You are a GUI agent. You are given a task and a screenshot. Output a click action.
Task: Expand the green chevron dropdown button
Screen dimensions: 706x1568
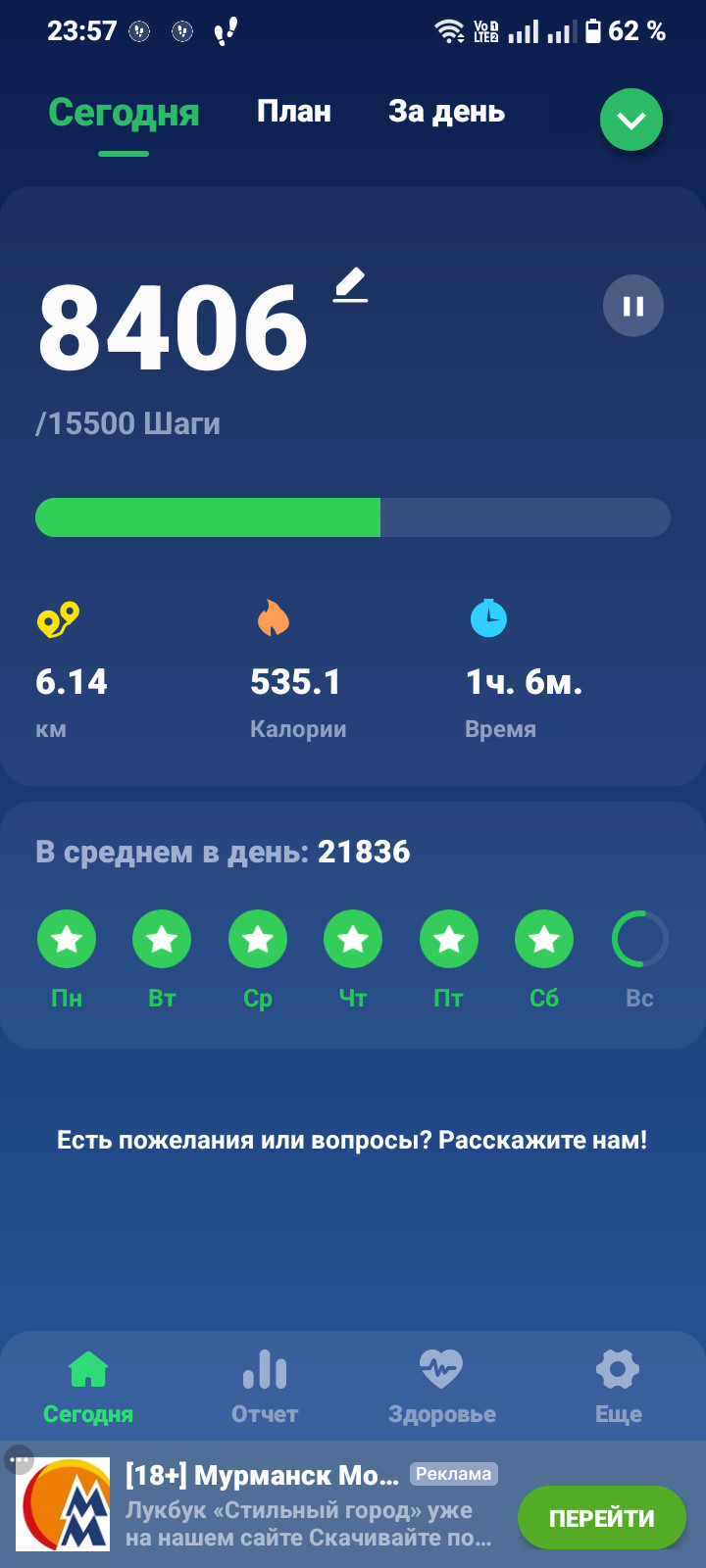(x=631, y=120)
